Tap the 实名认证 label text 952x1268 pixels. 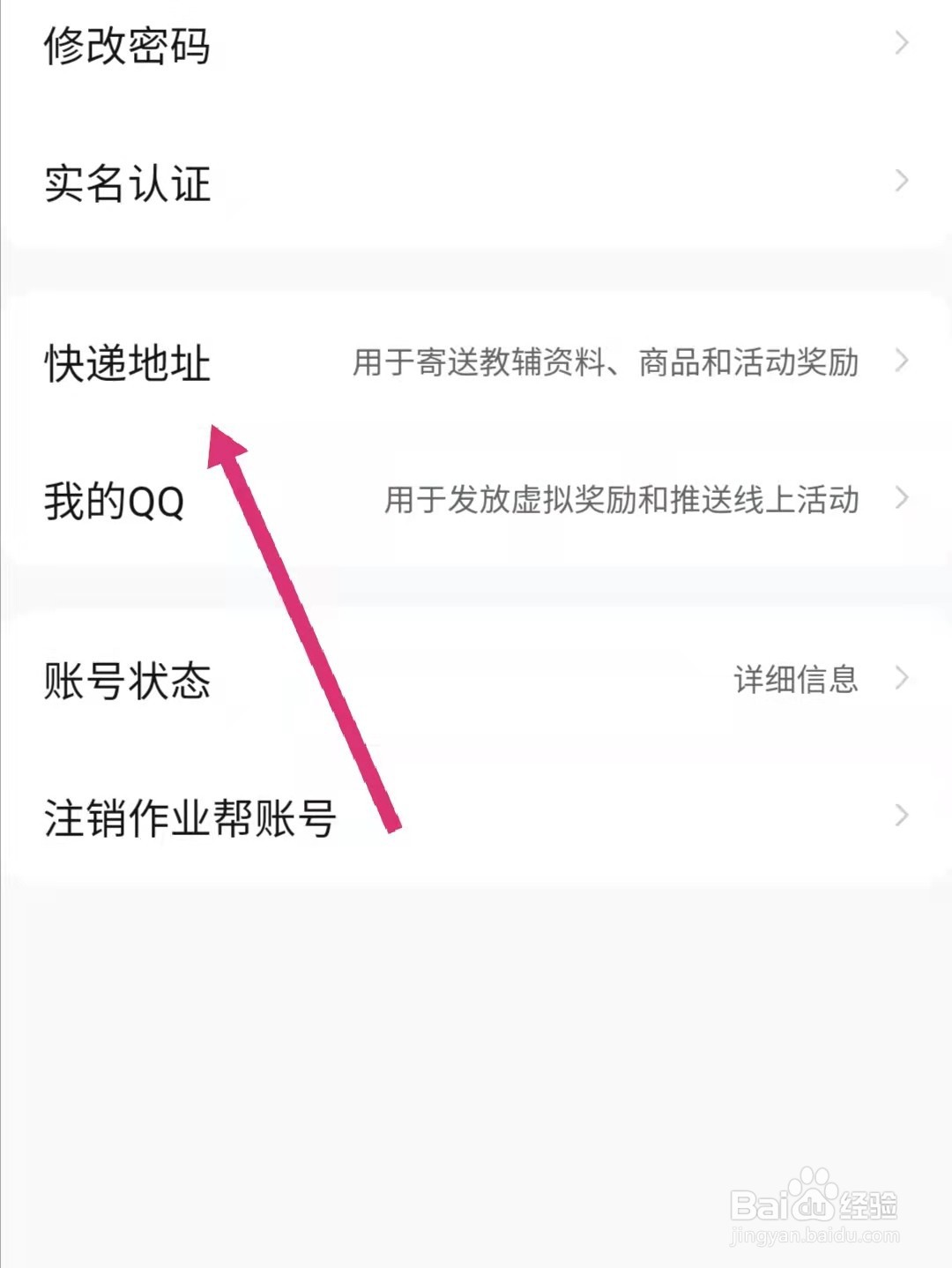128,183
